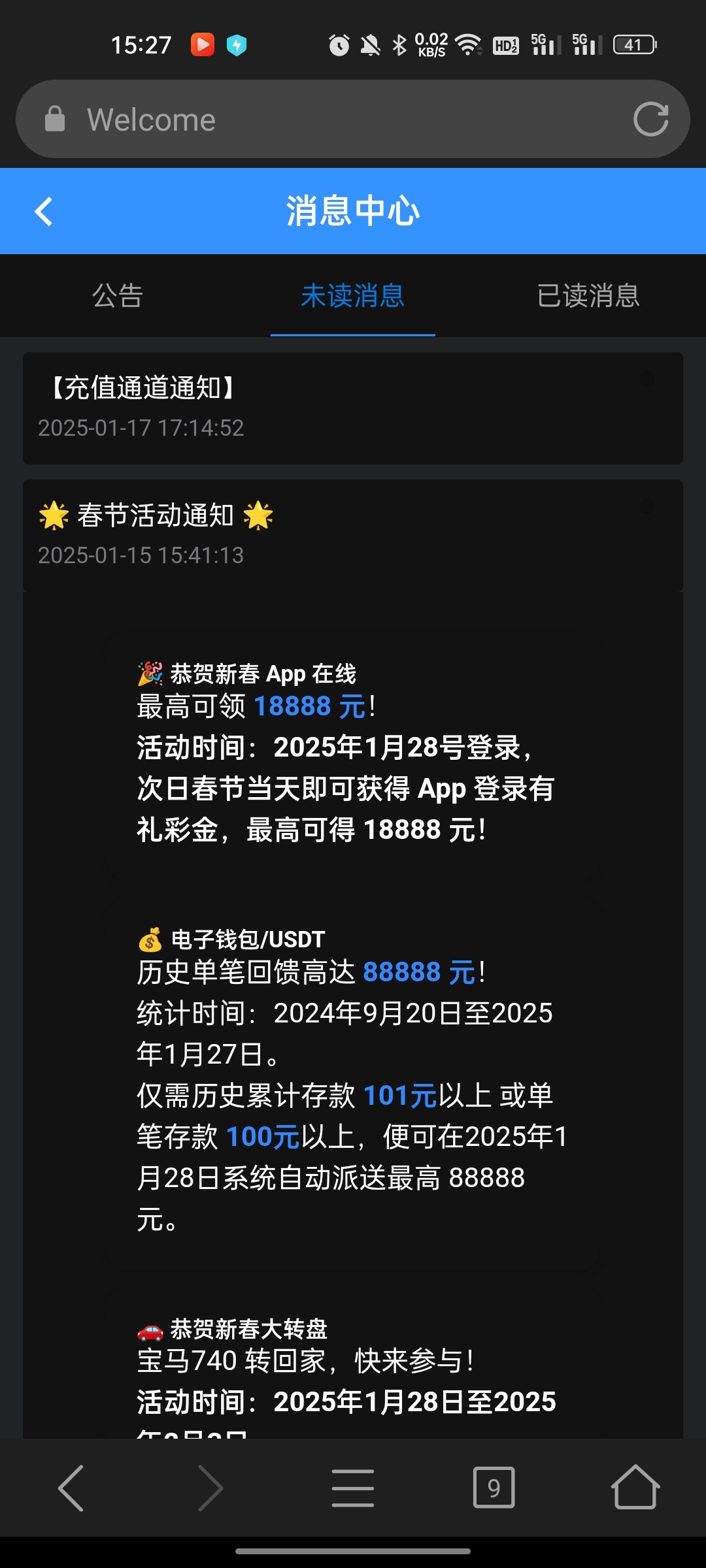Select the 未读消息 tab
Image resolution: width=706 pixels, height=1568 pixels.
(x=353, y=296)
